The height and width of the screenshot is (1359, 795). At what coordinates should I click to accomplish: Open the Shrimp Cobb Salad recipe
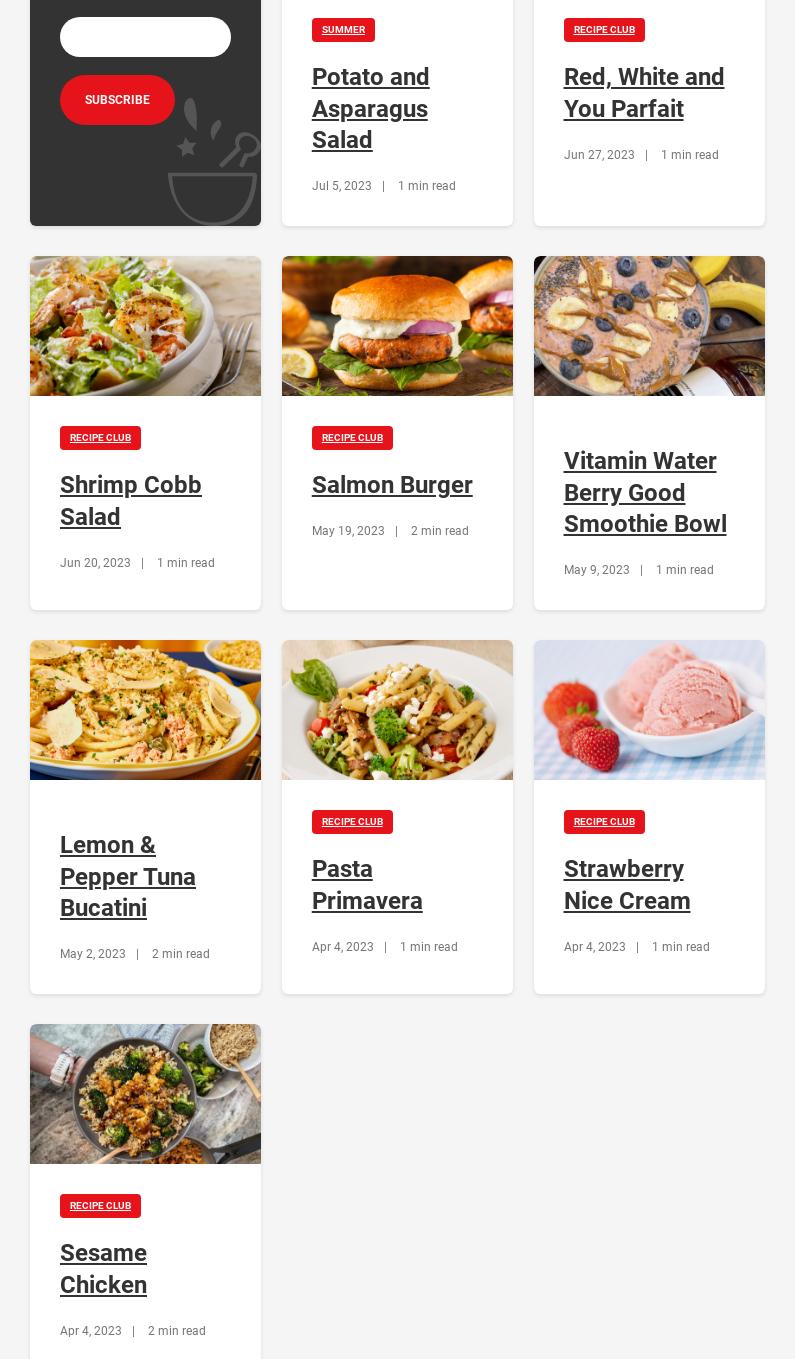click(x=130, y=501)
